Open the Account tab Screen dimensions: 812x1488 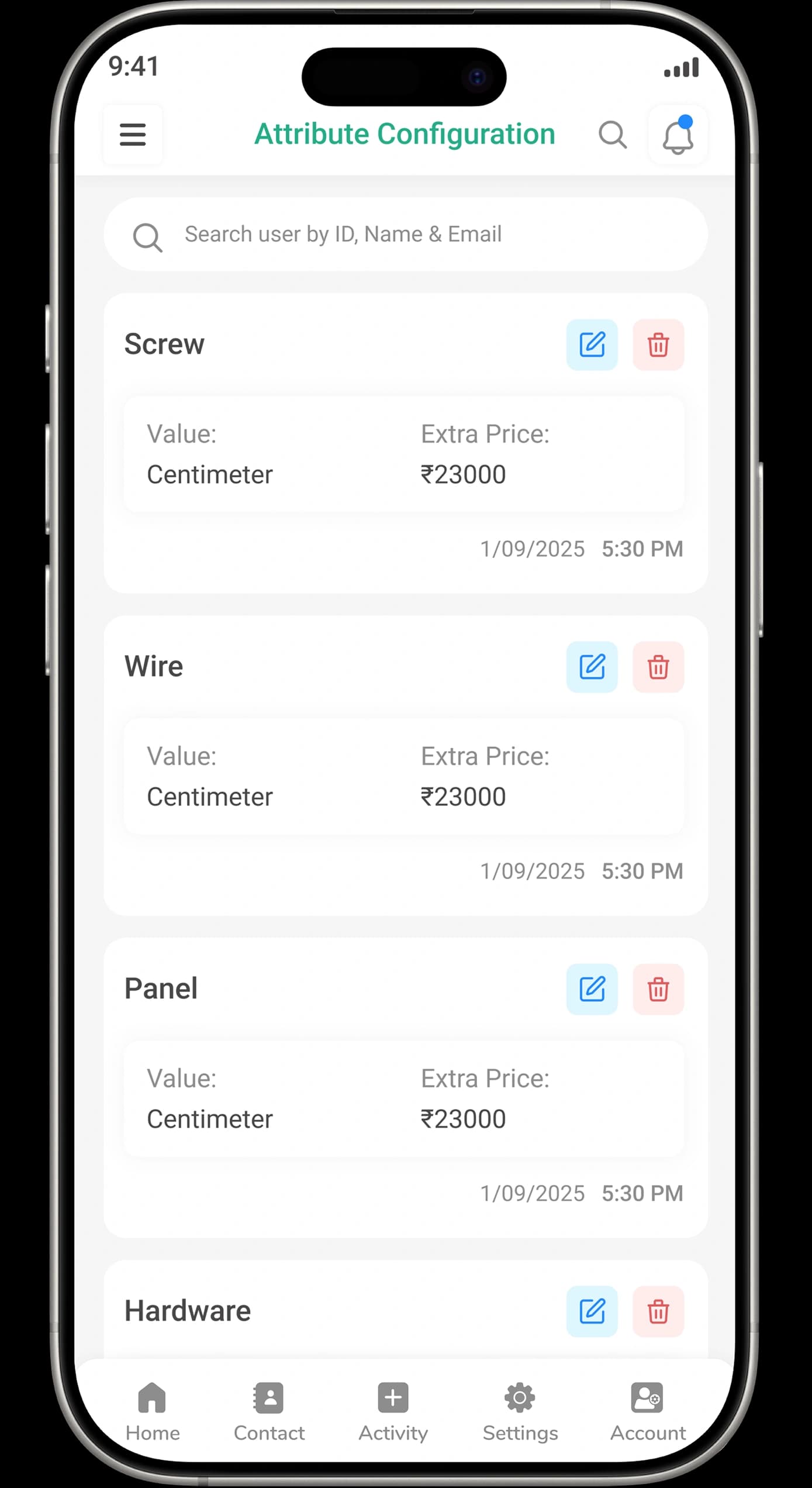(x=647, y=1411)
